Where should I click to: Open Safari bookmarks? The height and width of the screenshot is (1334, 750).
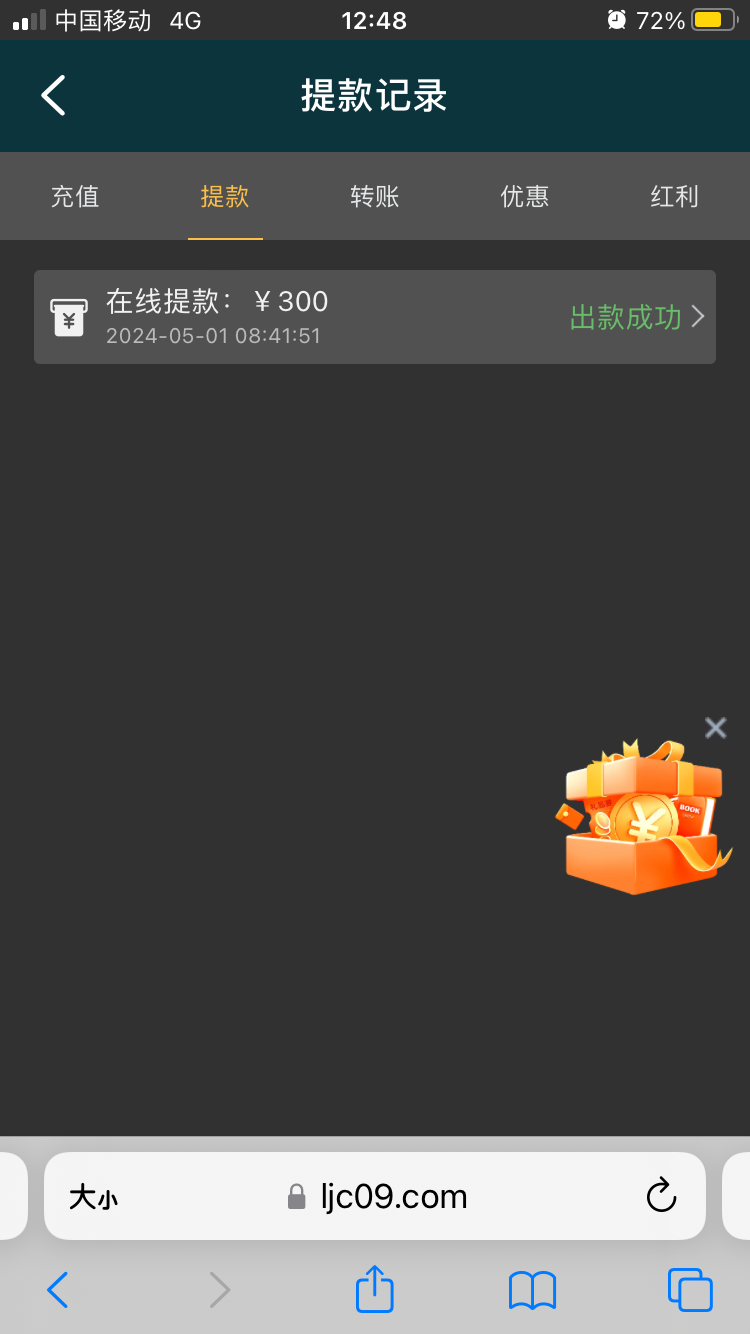coord(532,1290)
